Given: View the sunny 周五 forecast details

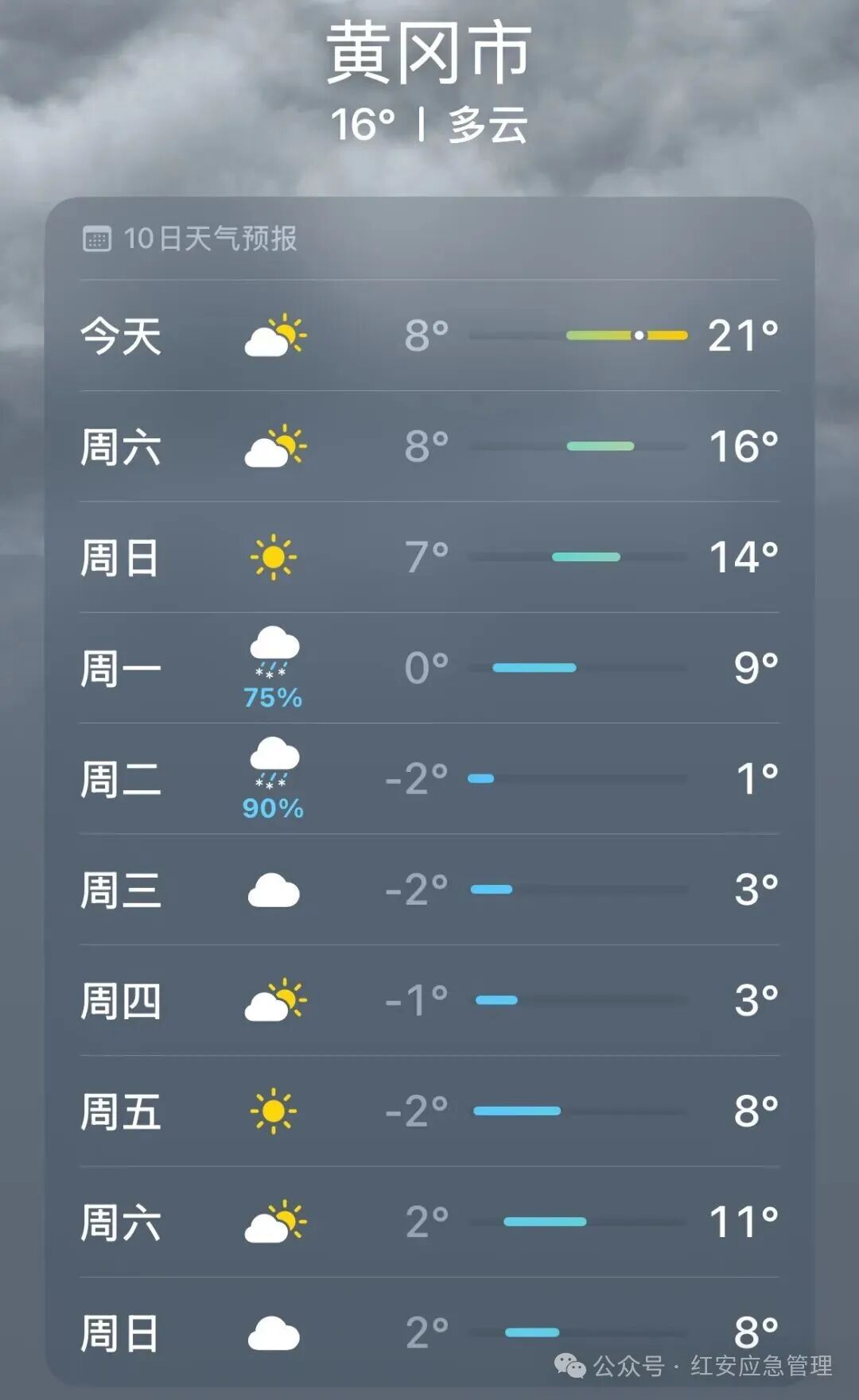Looking at the screenshot, I should point(429,1111).
